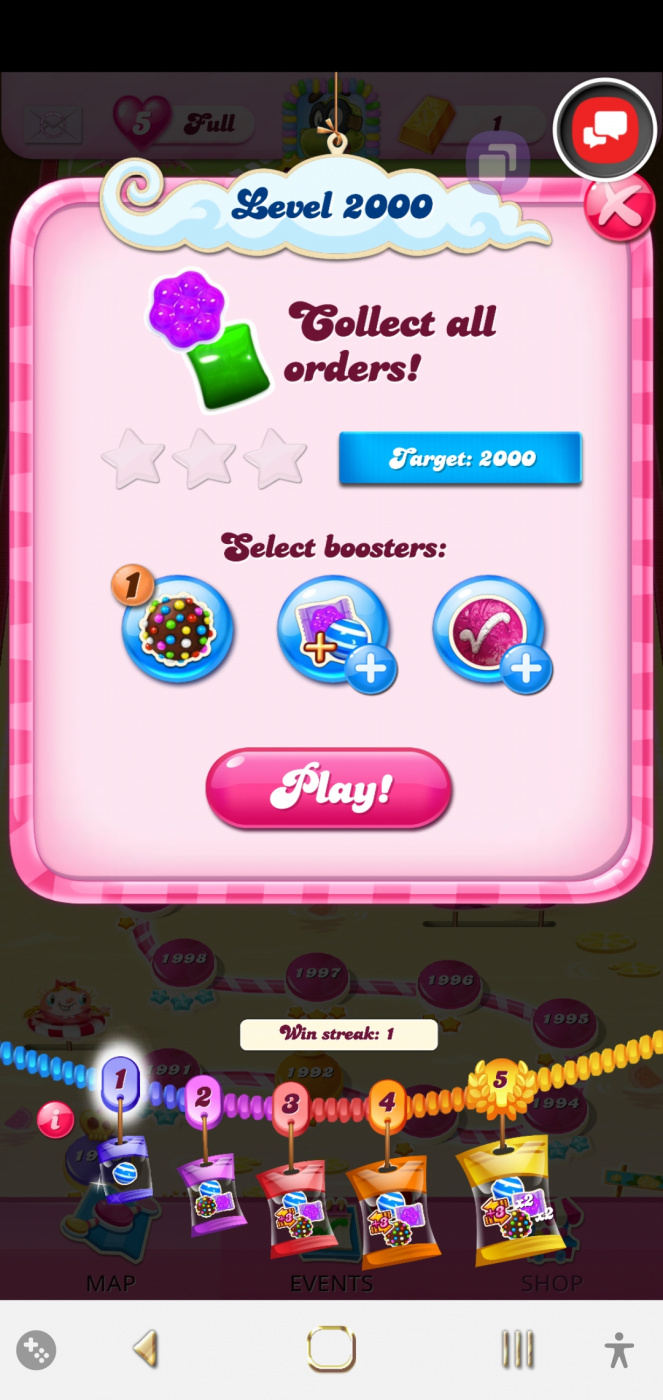
Task: Go to the phone's home screen
Action: [331, 1350]
